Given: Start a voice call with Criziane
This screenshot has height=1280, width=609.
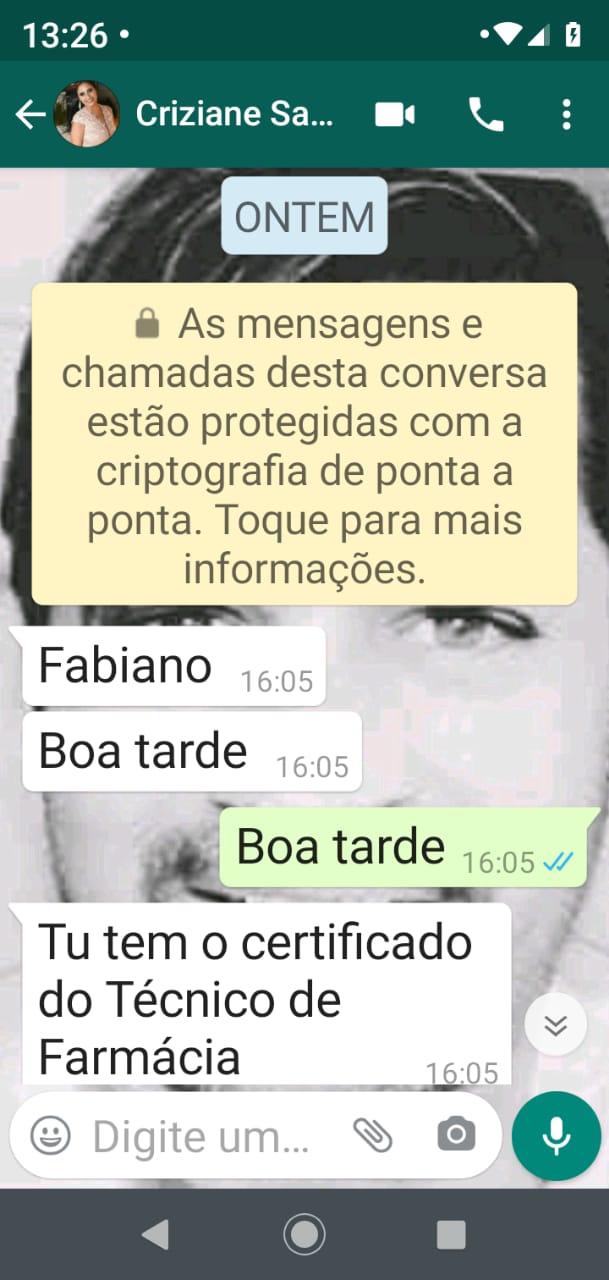Looking at the screenshot, I should (486, 115).
